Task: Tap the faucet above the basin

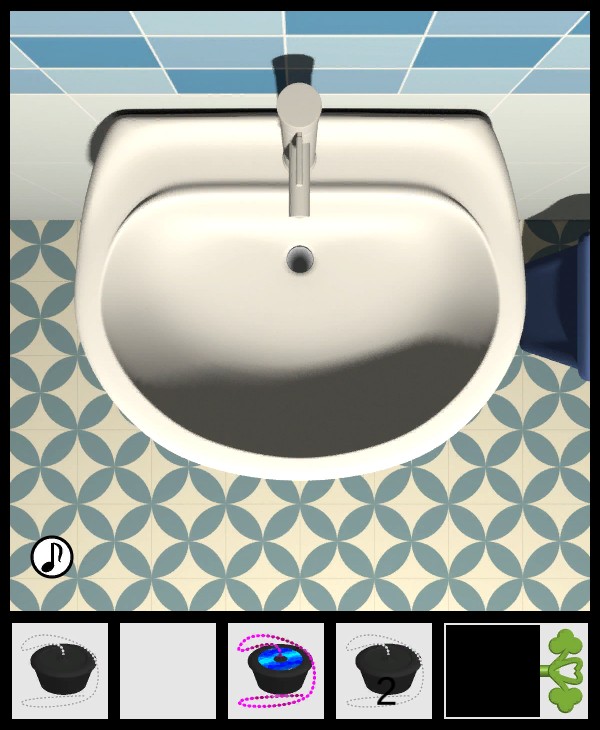Action: pos(298,140)
